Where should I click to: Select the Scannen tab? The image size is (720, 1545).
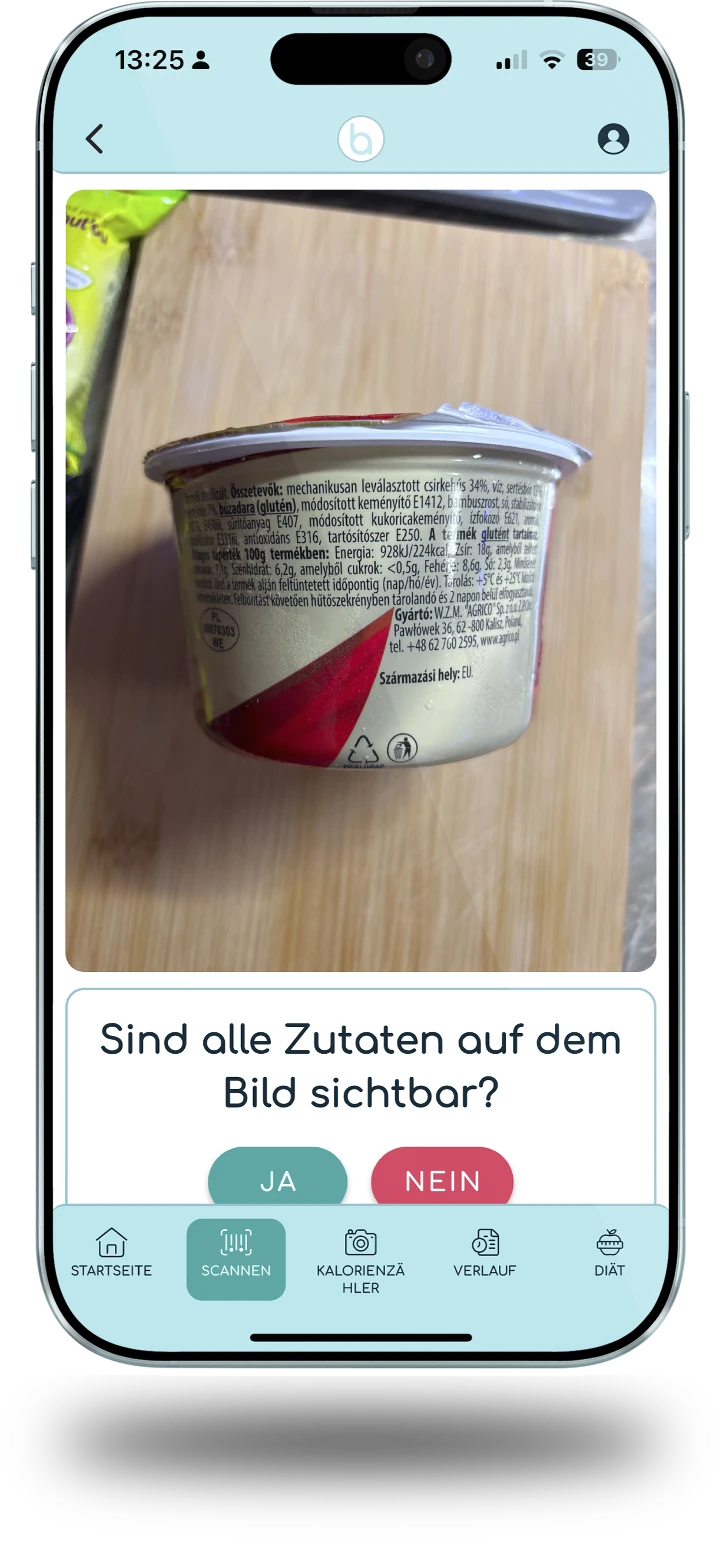point(236,1256)
